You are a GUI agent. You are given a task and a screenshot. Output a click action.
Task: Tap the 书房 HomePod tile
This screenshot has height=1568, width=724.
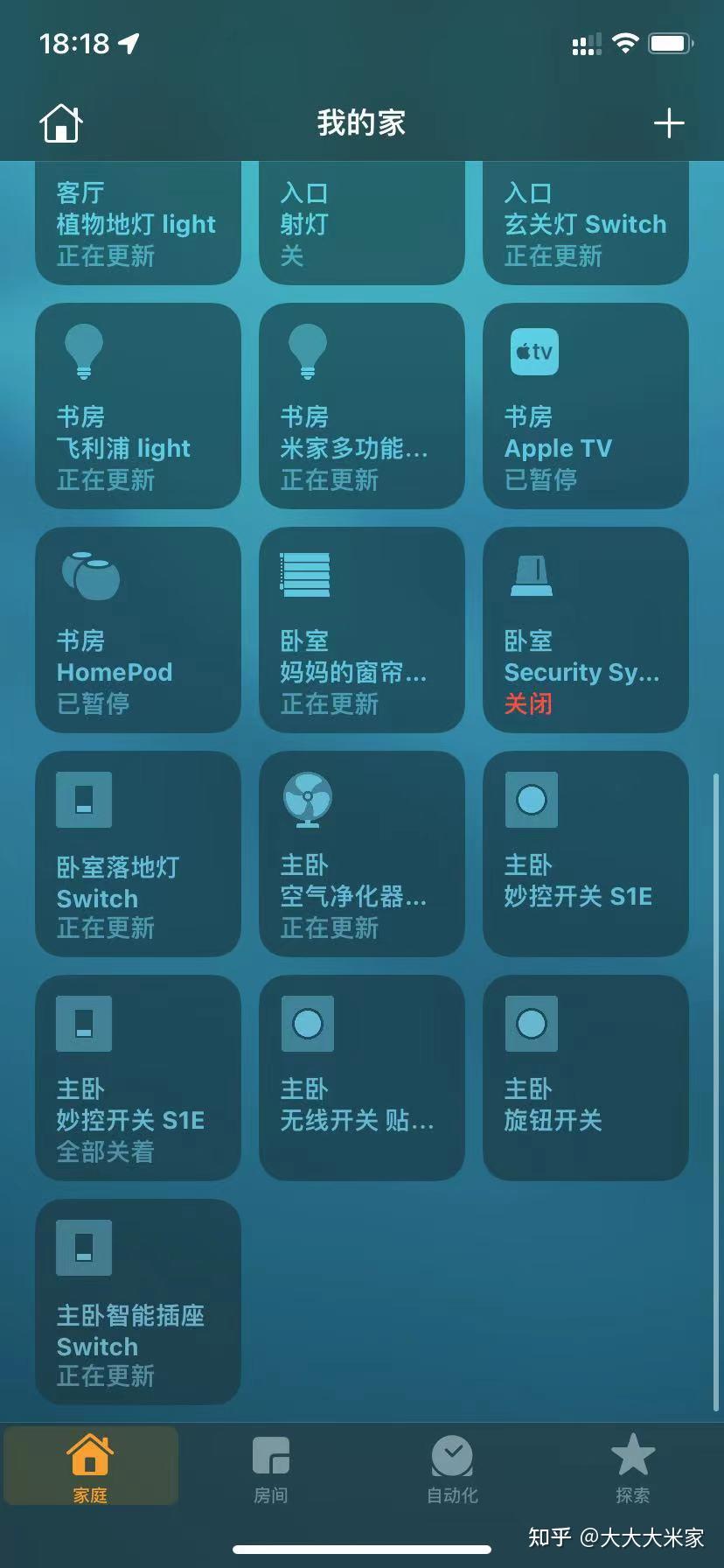tap(138, 630)
